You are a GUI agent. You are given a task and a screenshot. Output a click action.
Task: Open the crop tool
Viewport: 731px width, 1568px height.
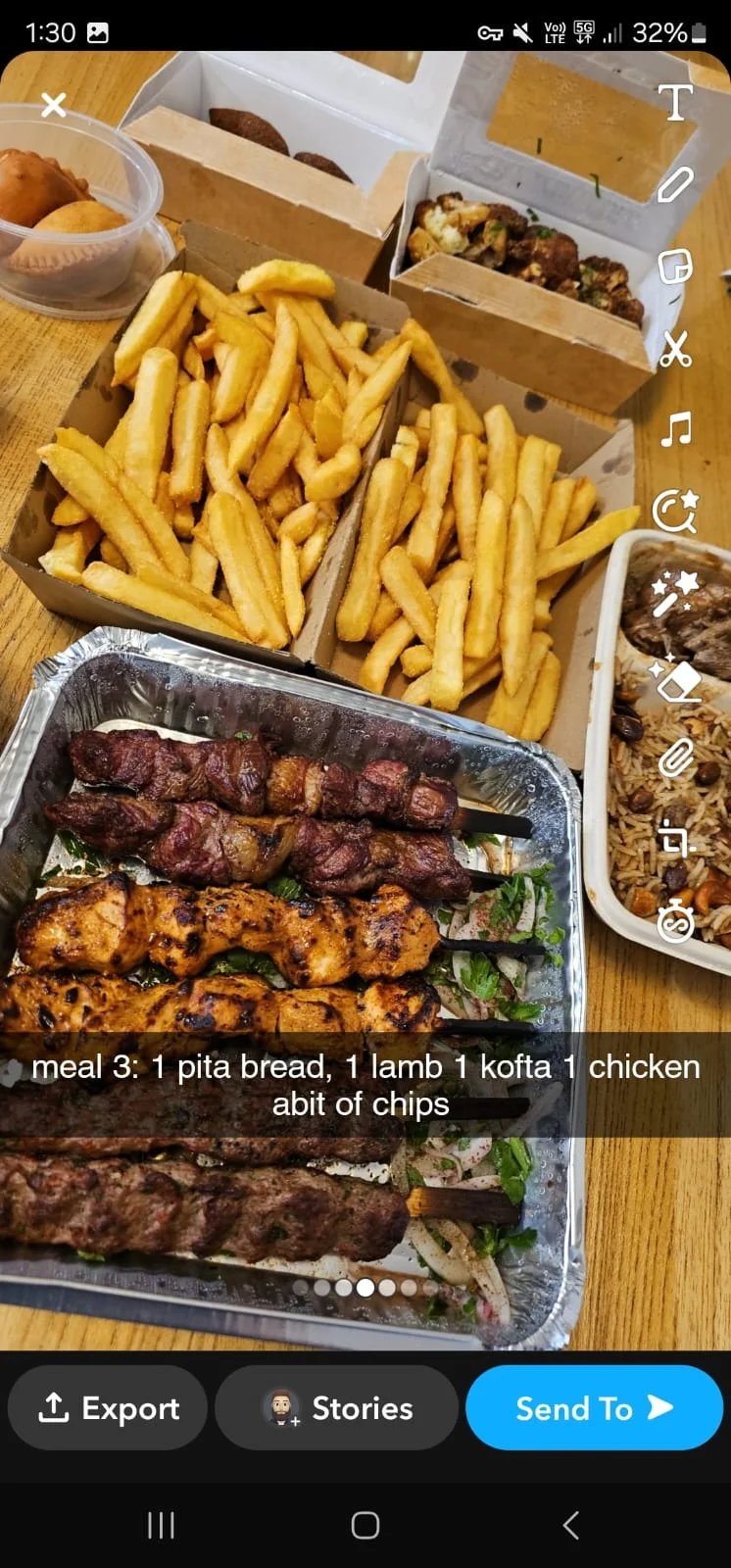[x=675, y=840]
